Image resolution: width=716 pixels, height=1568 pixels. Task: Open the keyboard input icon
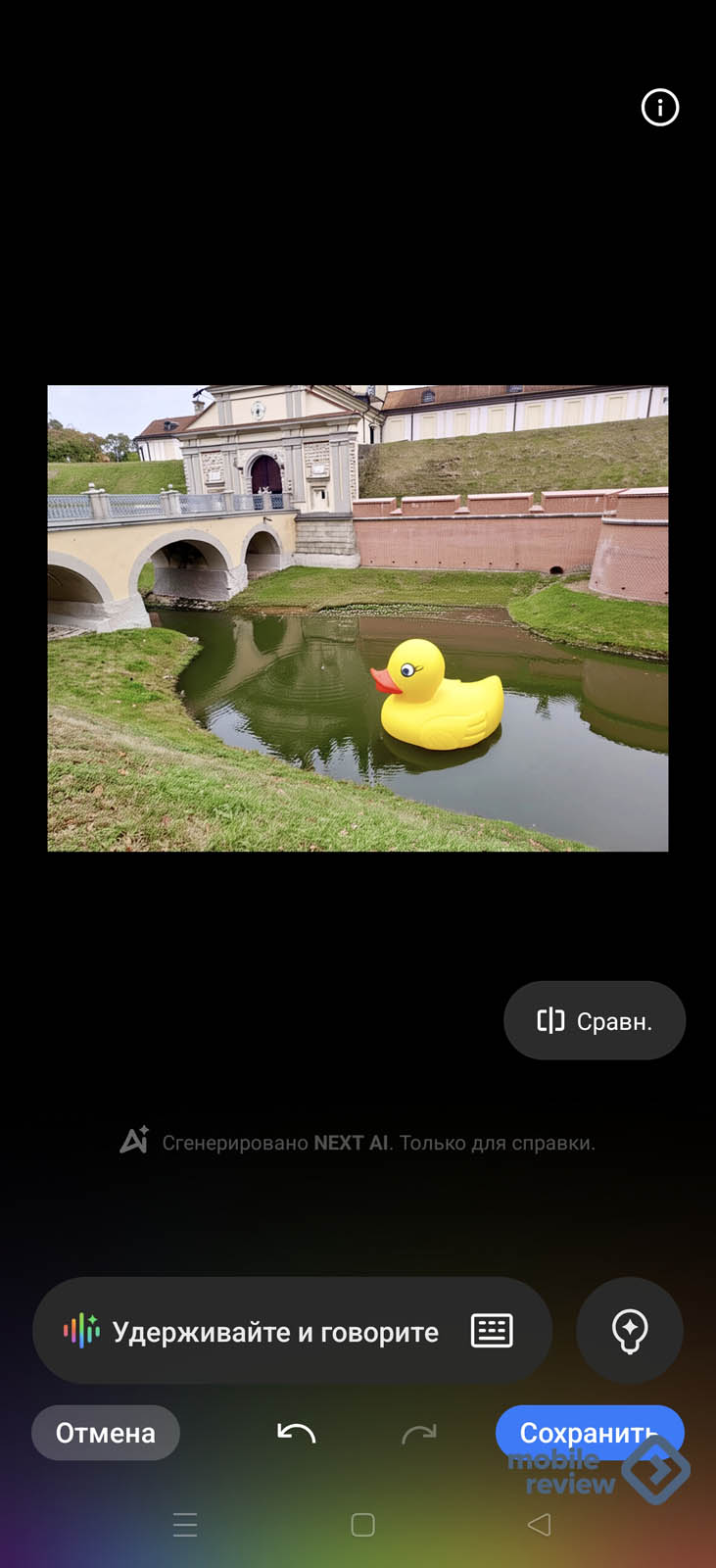pyautogui.click(x=492, y=1331)
